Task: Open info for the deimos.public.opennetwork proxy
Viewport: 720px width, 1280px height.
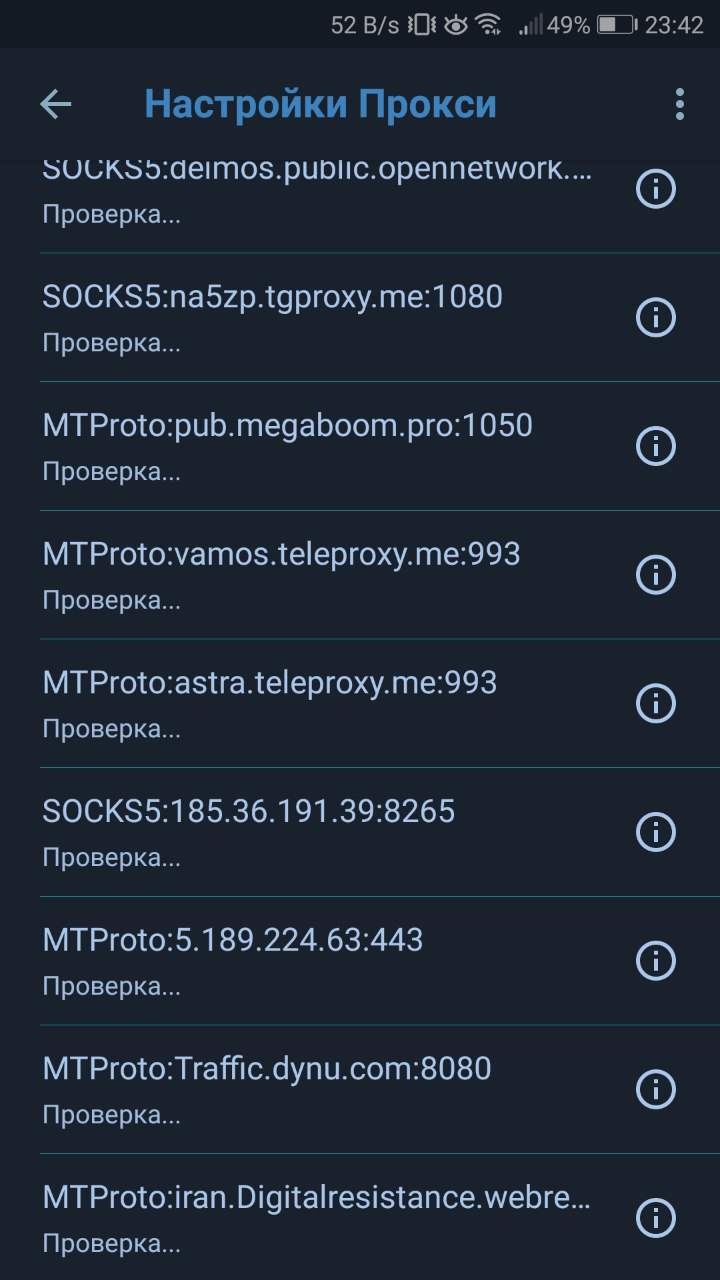Action: coord(656,189)
